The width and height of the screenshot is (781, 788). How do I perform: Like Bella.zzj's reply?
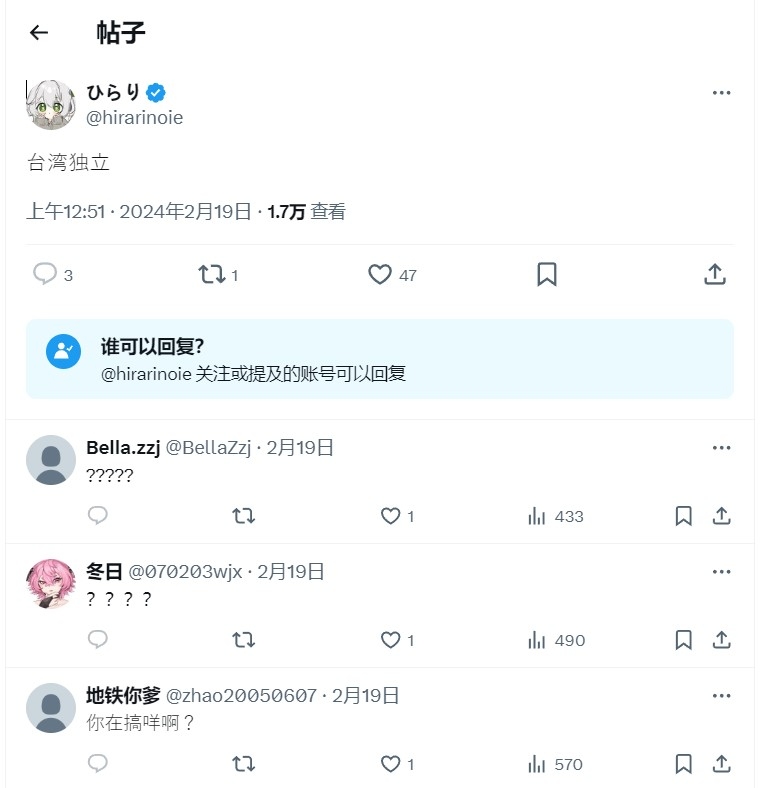[390, 516]
